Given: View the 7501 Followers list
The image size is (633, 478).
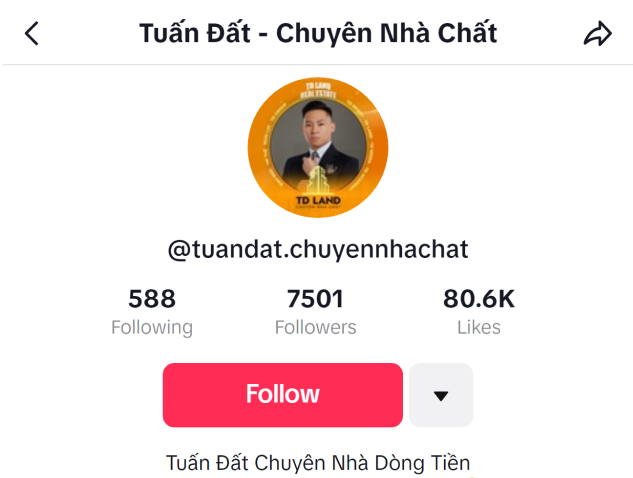Looking at the screenshot, I should click(x=315, y=312).
